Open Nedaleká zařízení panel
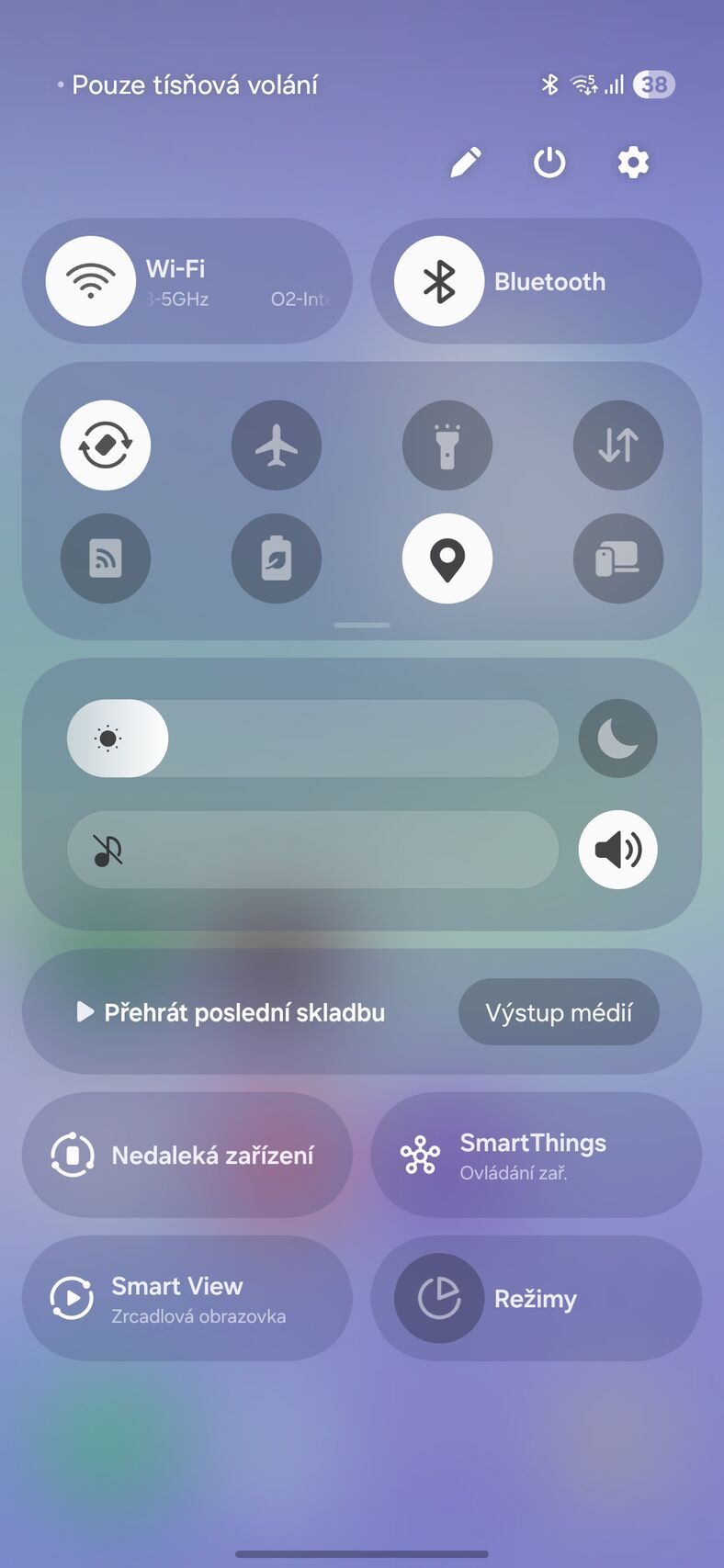Screen dimensions: 724x1568 187,1155
